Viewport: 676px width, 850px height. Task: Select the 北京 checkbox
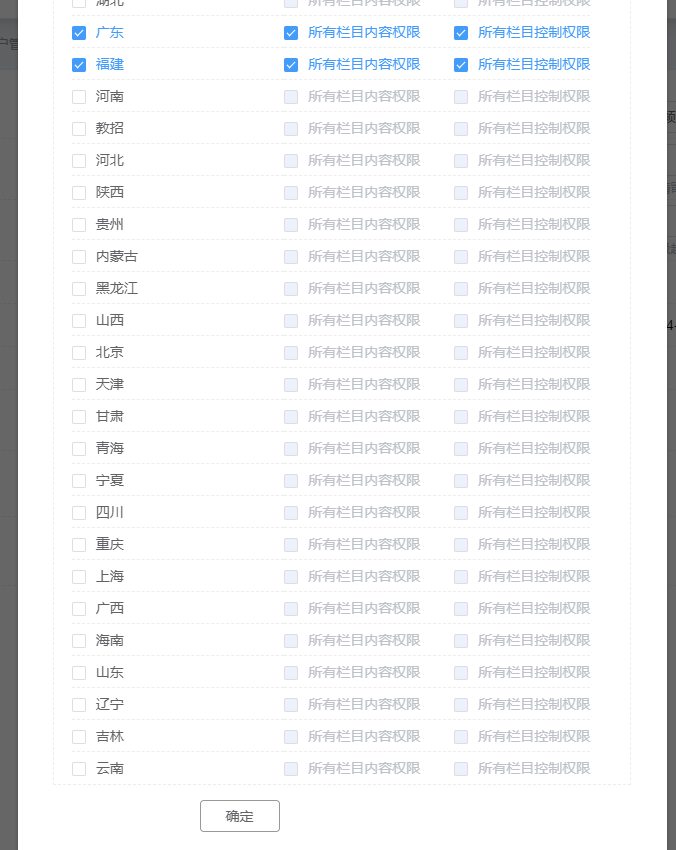pos(79,353)
